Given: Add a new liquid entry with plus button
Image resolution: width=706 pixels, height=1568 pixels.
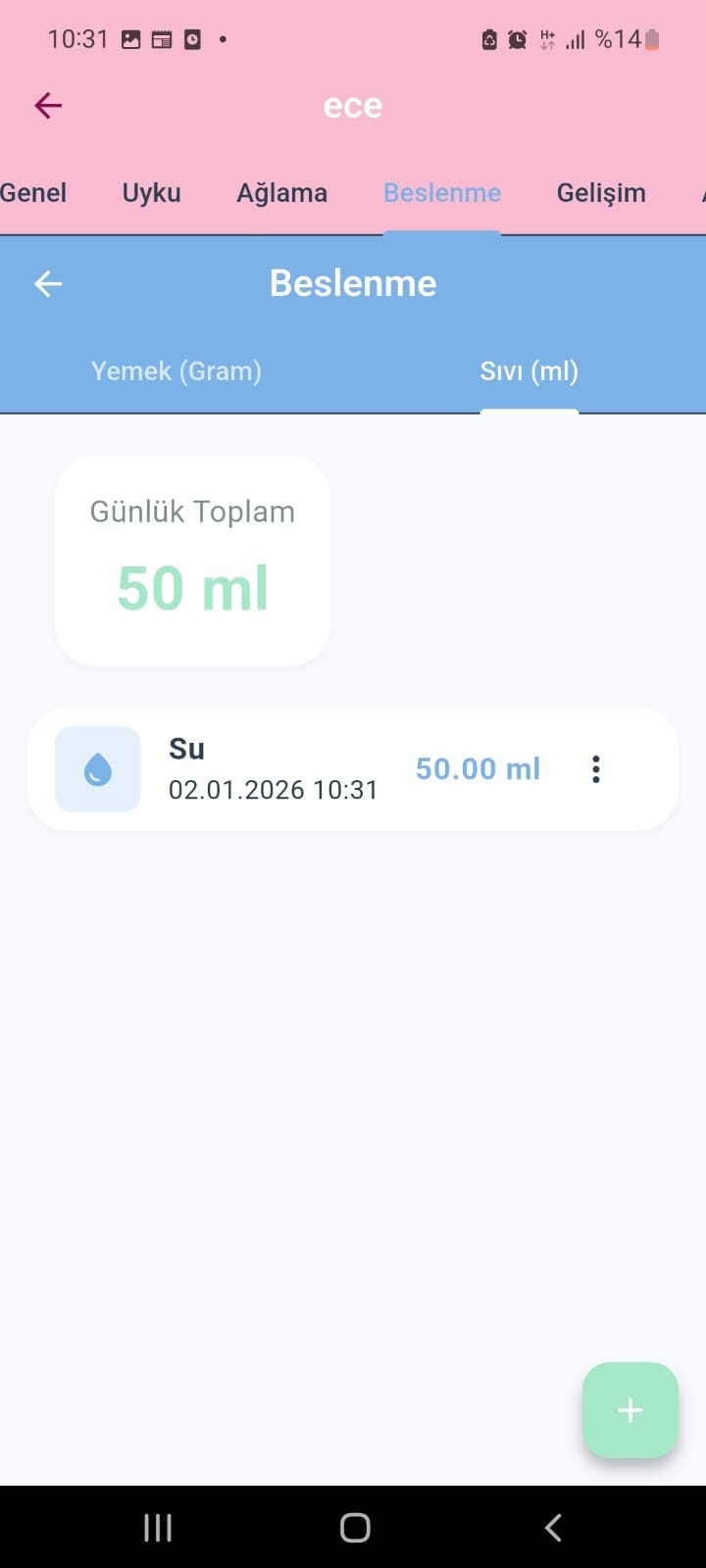Looking at the screenshot, I should pyautogui.click(x=630, y=1410).
